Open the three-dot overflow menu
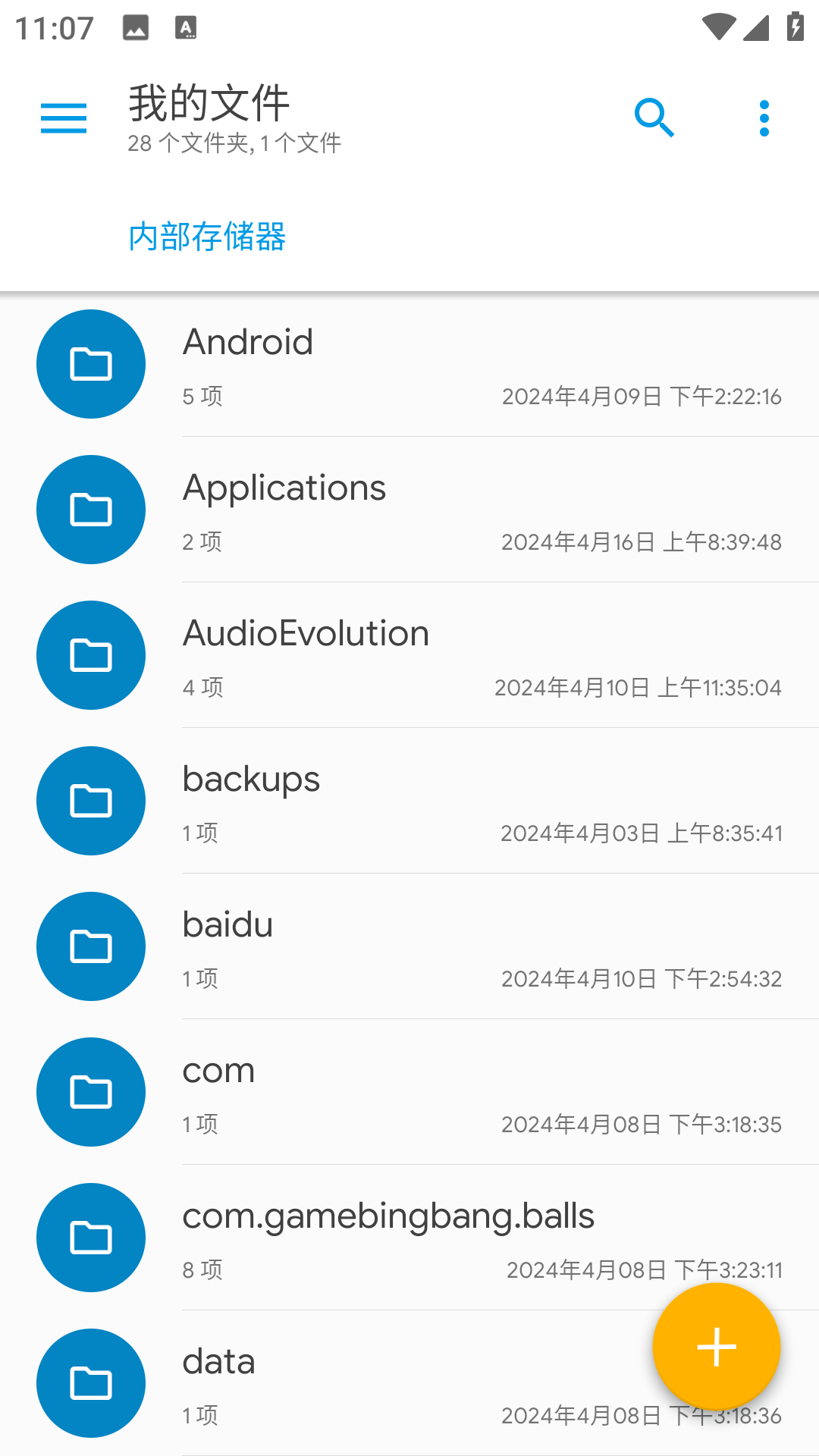This screenshot has height=1456, width=819. (x=764, y=118)
